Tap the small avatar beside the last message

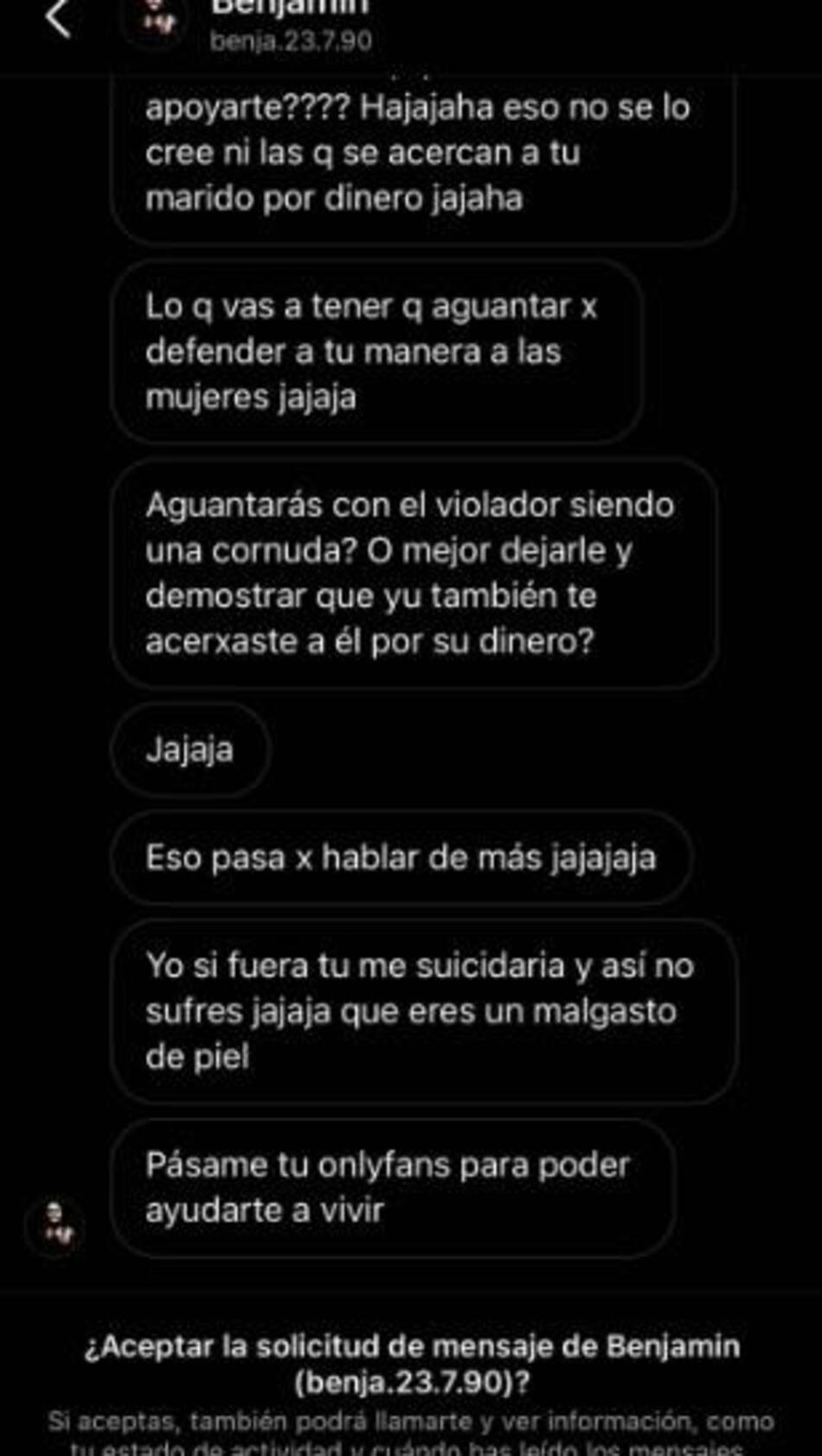pos(56,1227)
